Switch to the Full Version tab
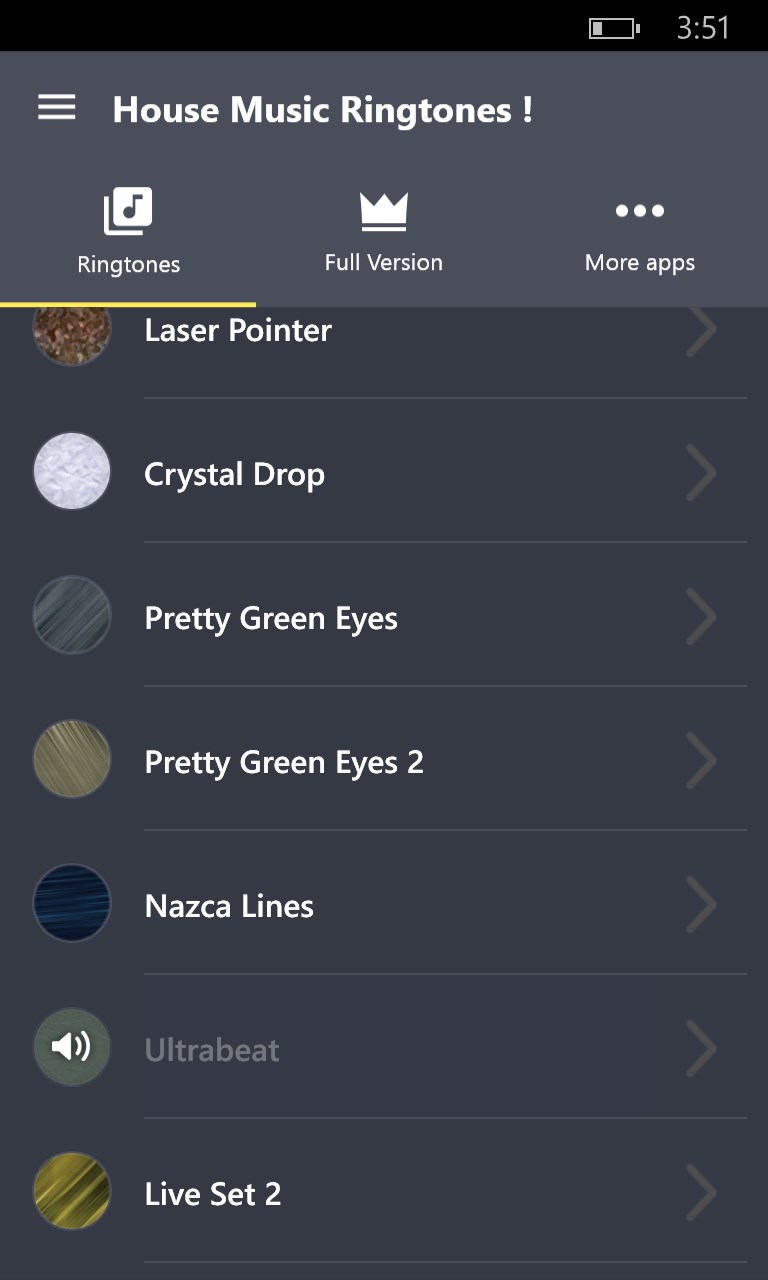Viewport: 768px width, 1280px height. click(383, 231)
